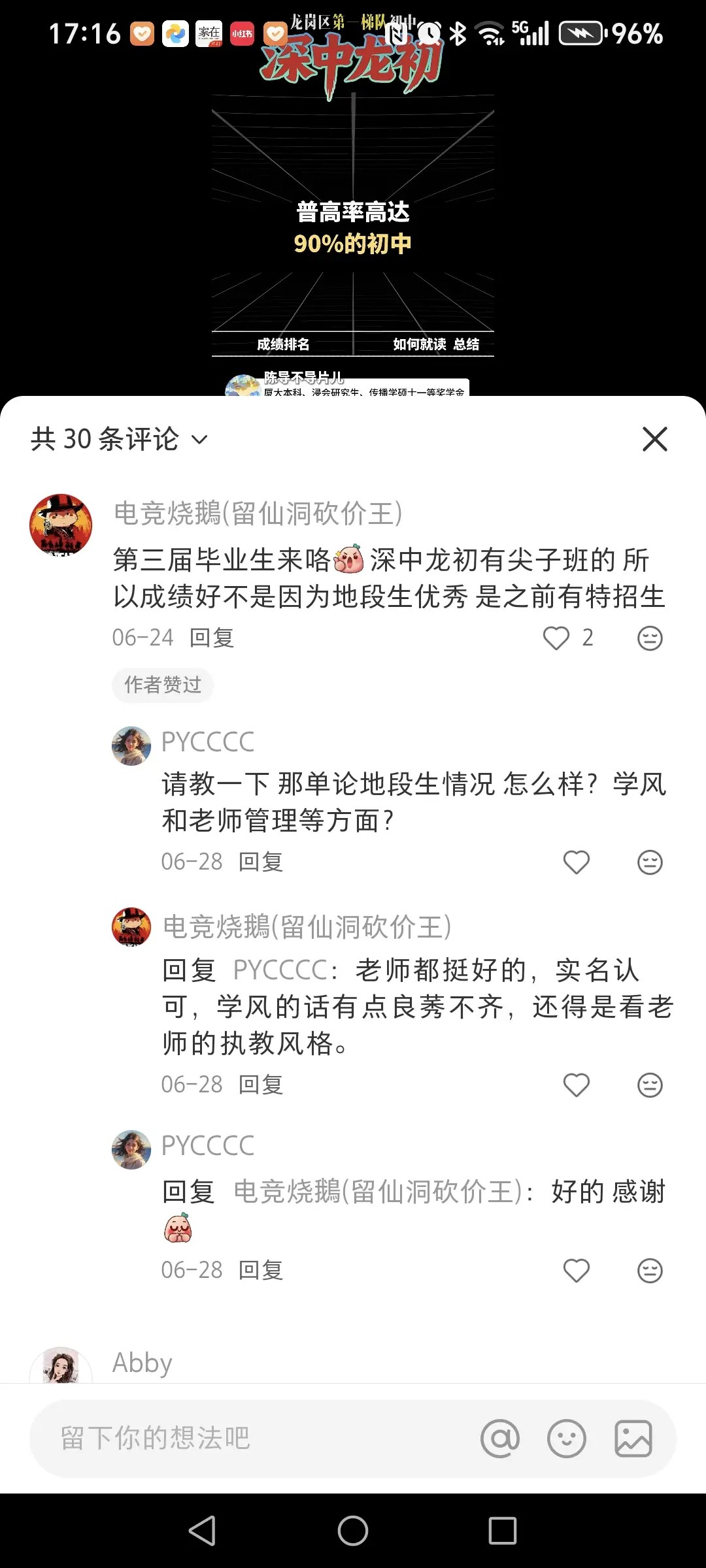
Task: Close the comments panel
Action: pyautogui.click(x=654, y=439)
